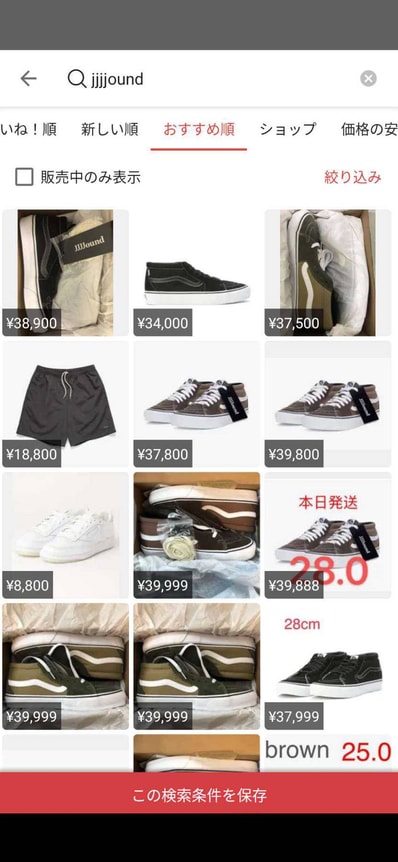
Task: Open the ¥39,800 brown sneakers listing
Action: (328, 404)
